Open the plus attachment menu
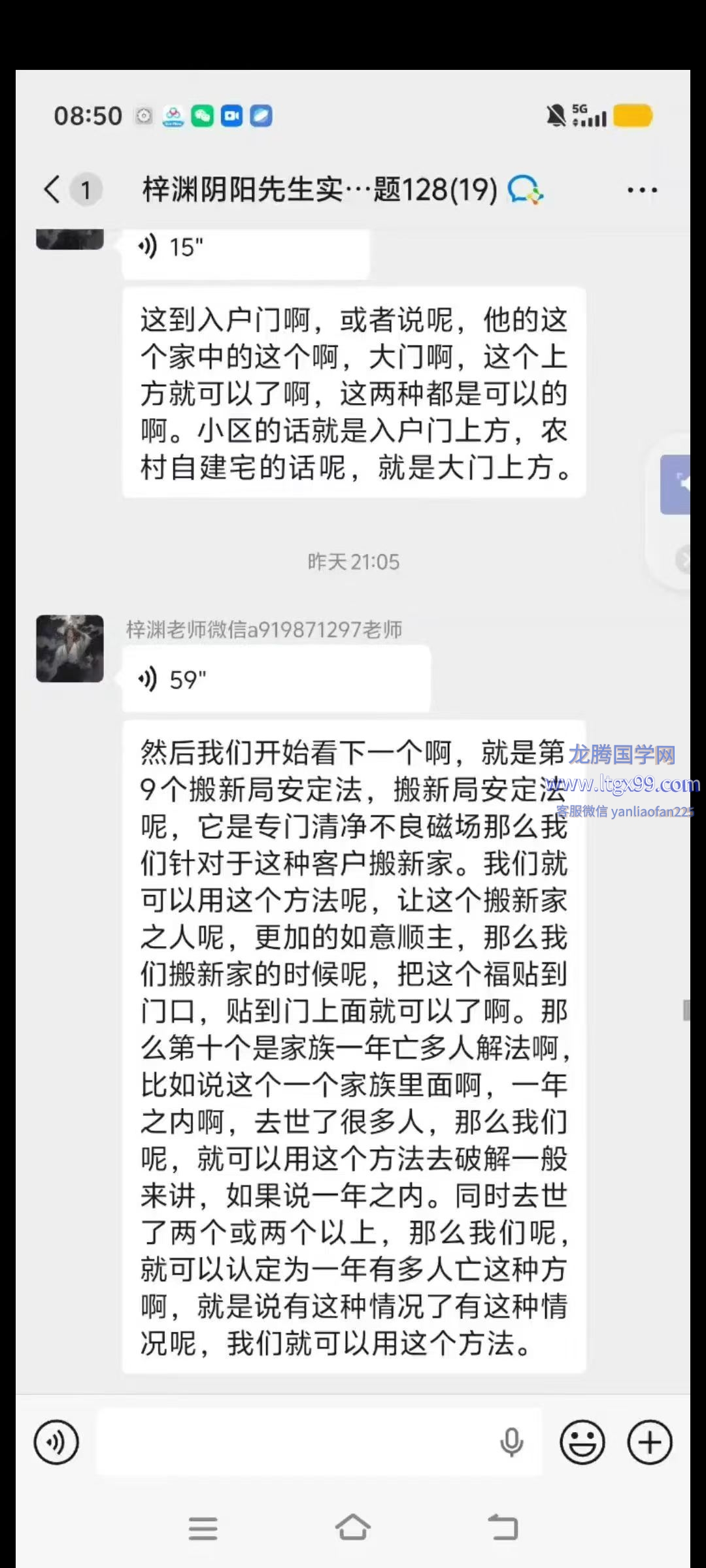The width and height of the screenshot is (706, 1568). (650, 1442)
